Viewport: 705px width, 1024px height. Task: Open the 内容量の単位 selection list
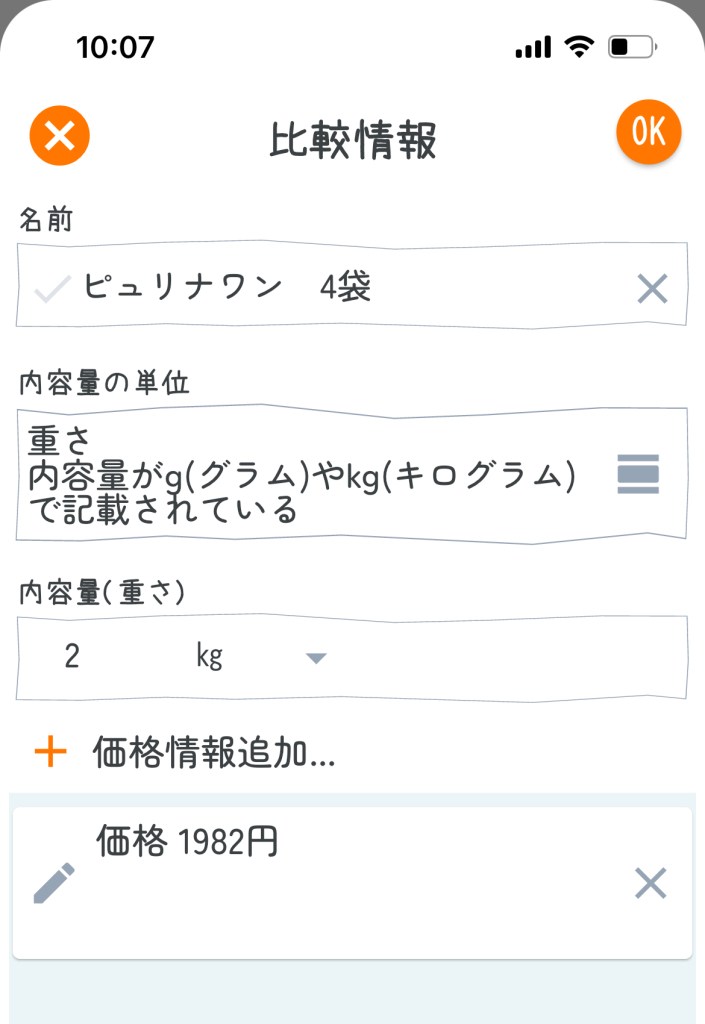[638, 473]
